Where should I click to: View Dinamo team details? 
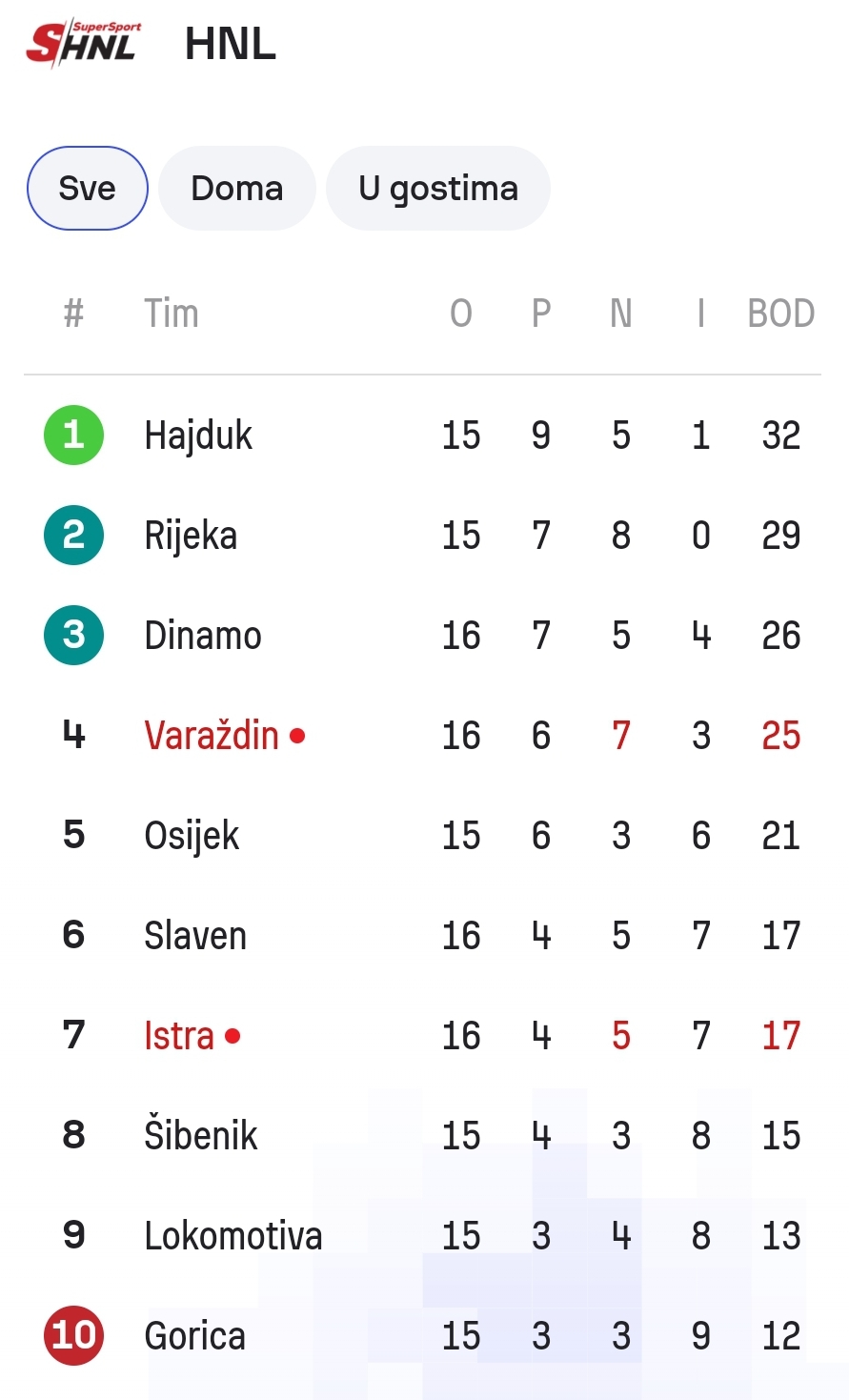423,635
